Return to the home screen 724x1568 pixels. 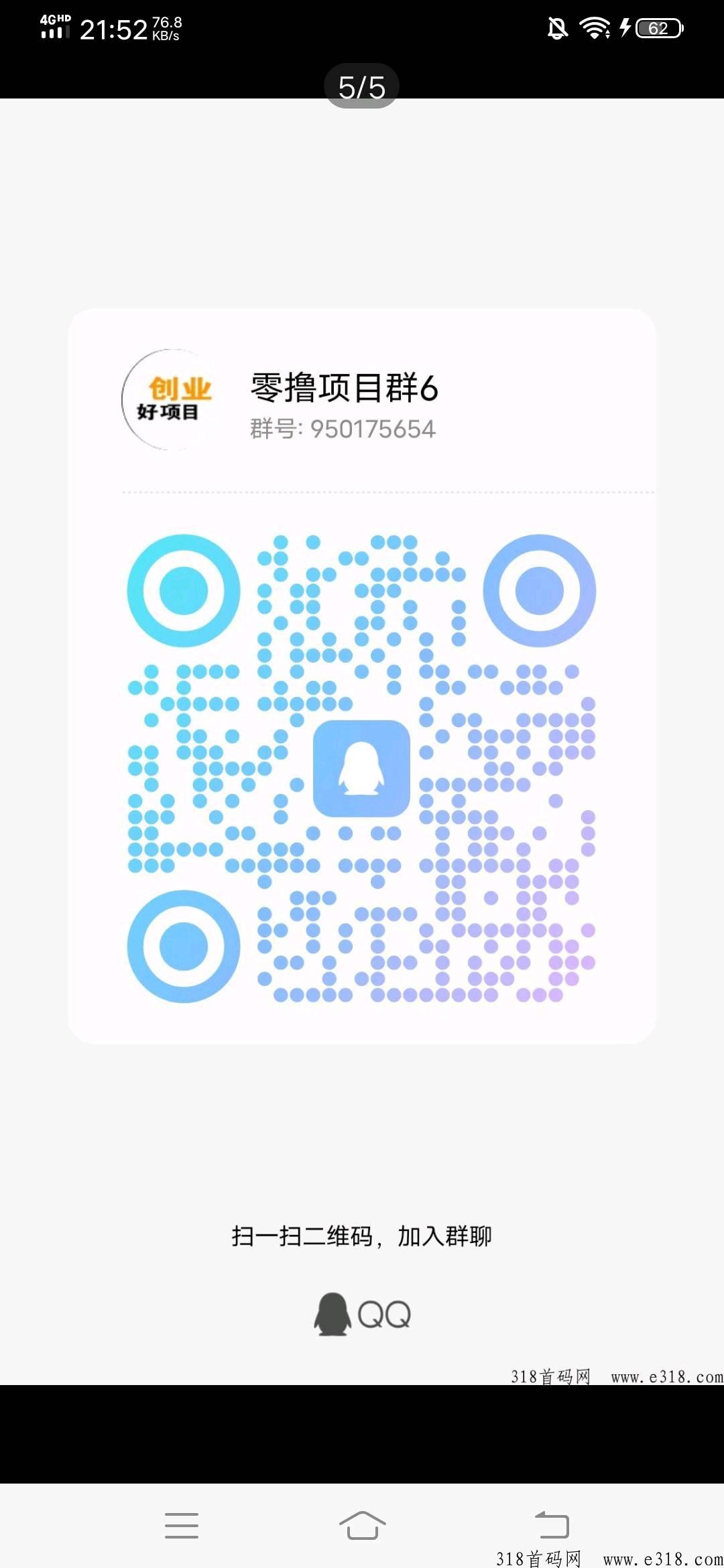click(x=362, y=1525)
